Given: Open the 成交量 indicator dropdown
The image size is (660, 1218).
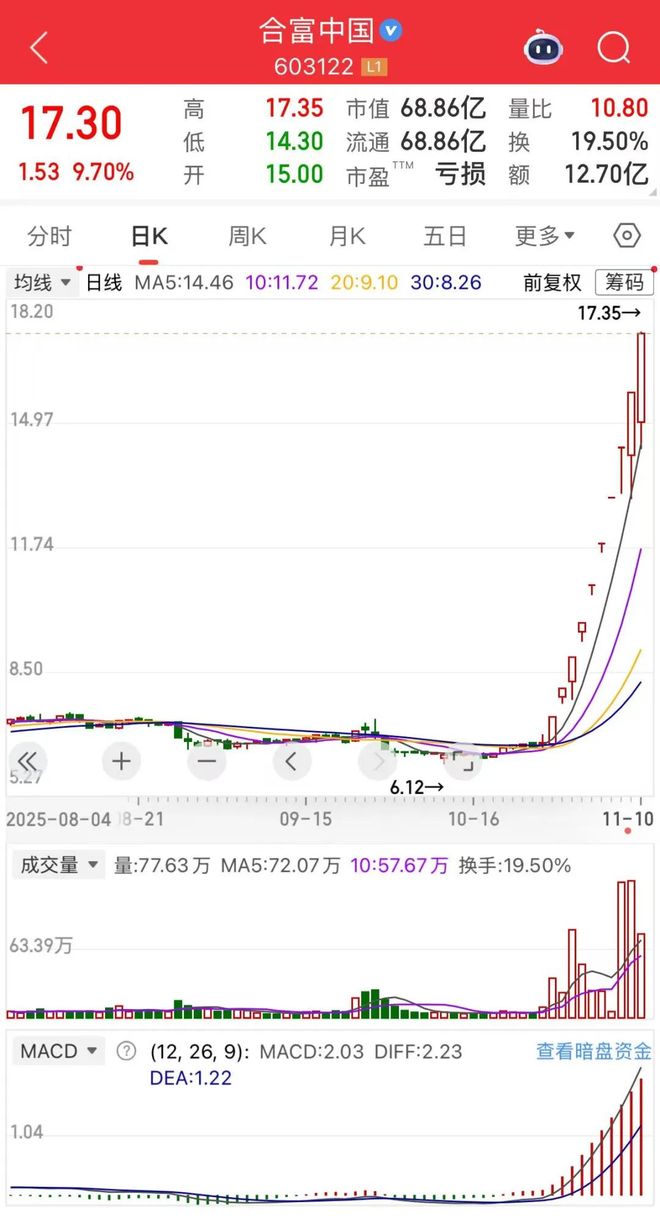Looking at the screenshot, I should click(x=57, y=865).
